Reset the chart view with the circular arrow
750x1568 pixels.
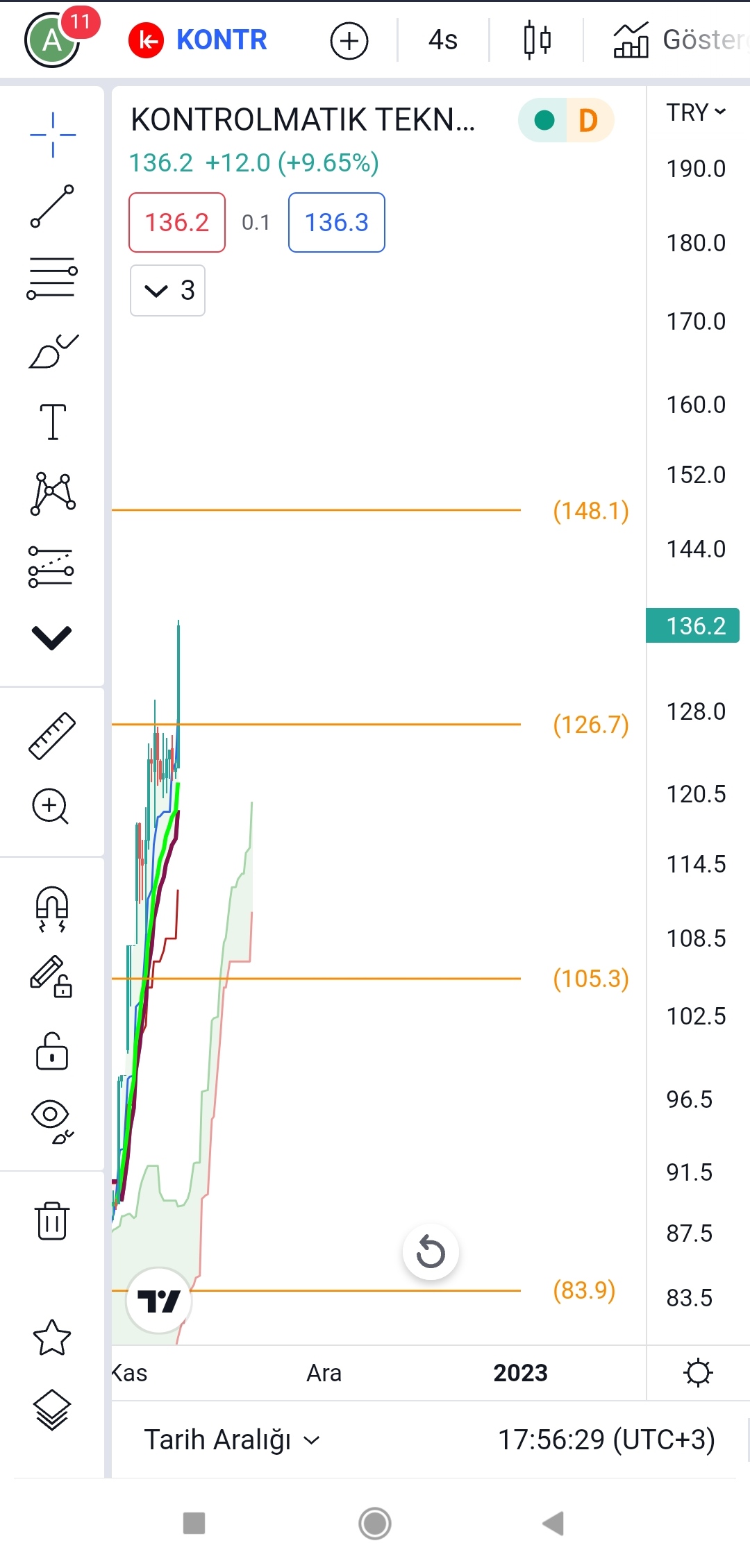coord(431,1252)
